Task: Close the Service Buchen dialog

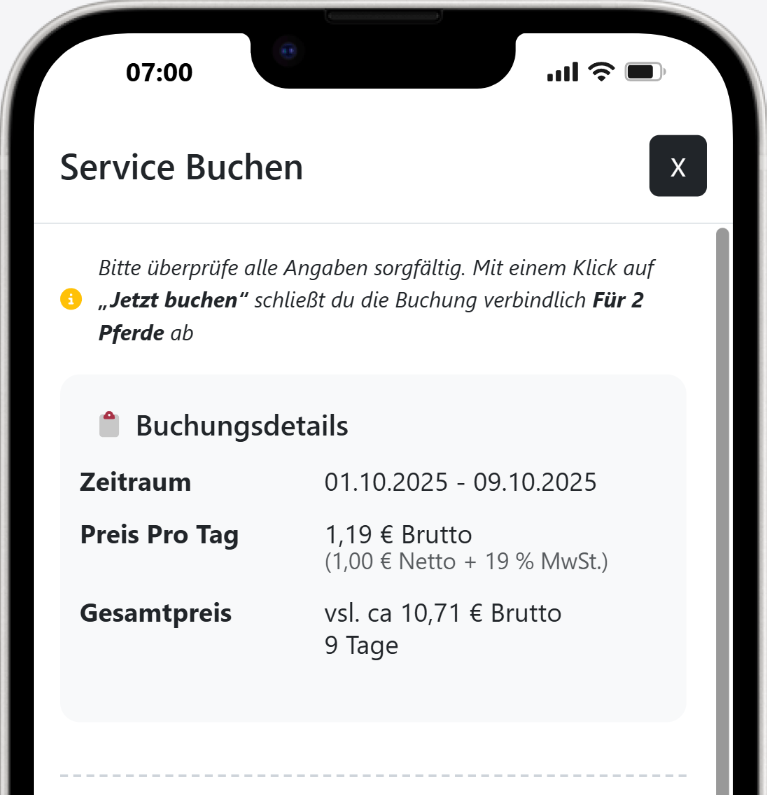Action: [x=677, y=166]
